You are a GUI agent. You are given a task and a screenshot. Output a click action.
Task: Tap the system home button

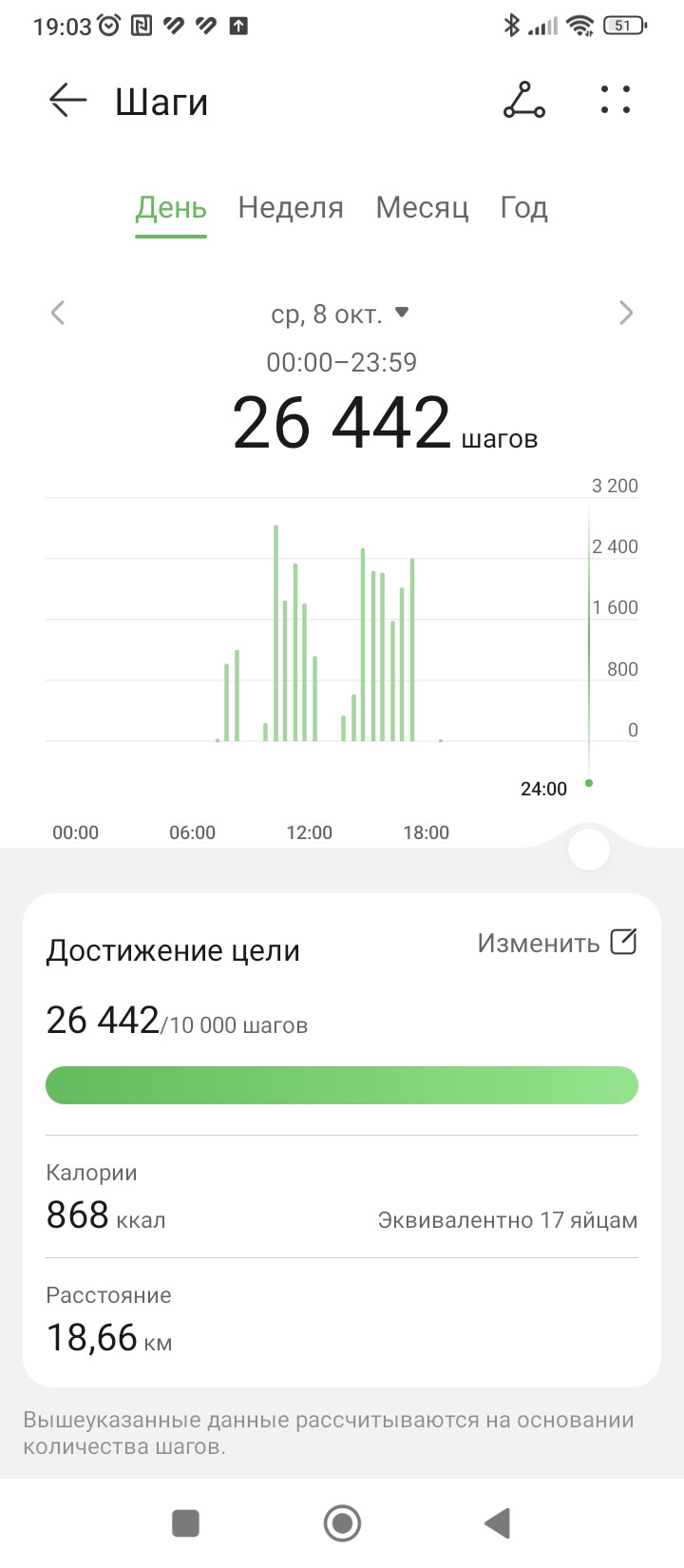point(342,1523)
